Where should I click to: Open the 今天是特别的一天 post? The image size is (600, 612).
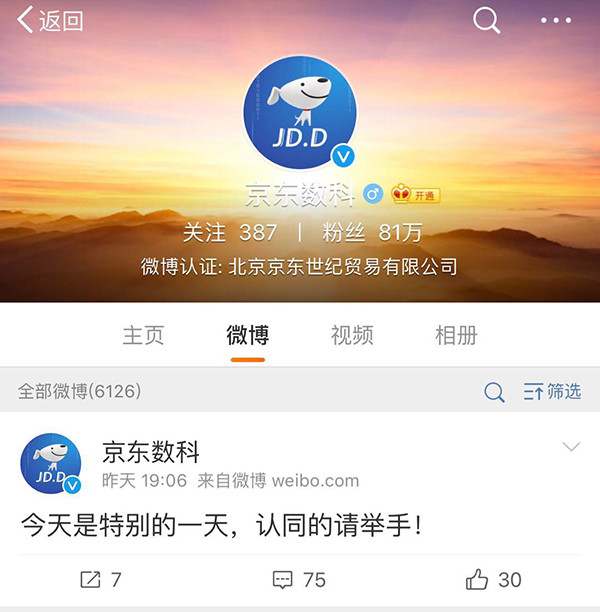[222, 524]
